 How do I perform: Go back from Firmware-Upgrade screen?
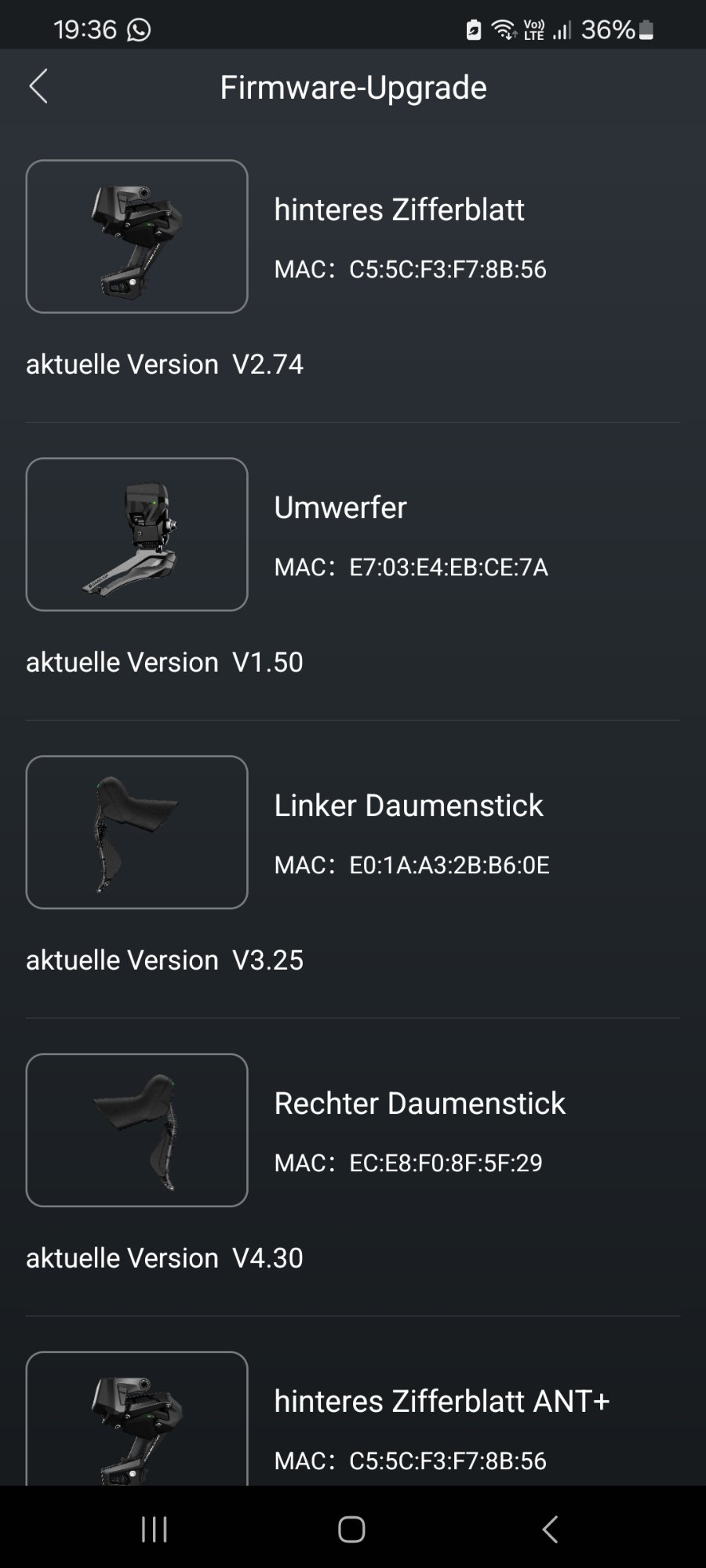click(38, 86)
